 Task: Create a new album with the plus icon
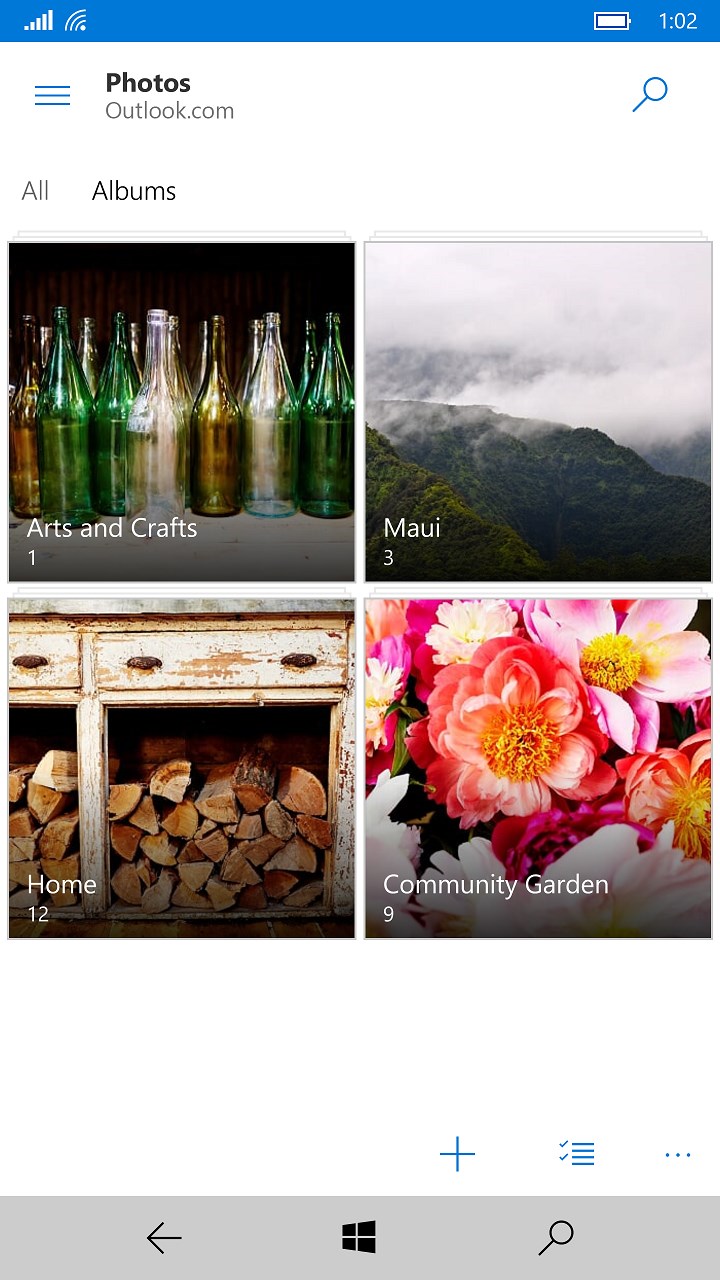(458, 1153)
